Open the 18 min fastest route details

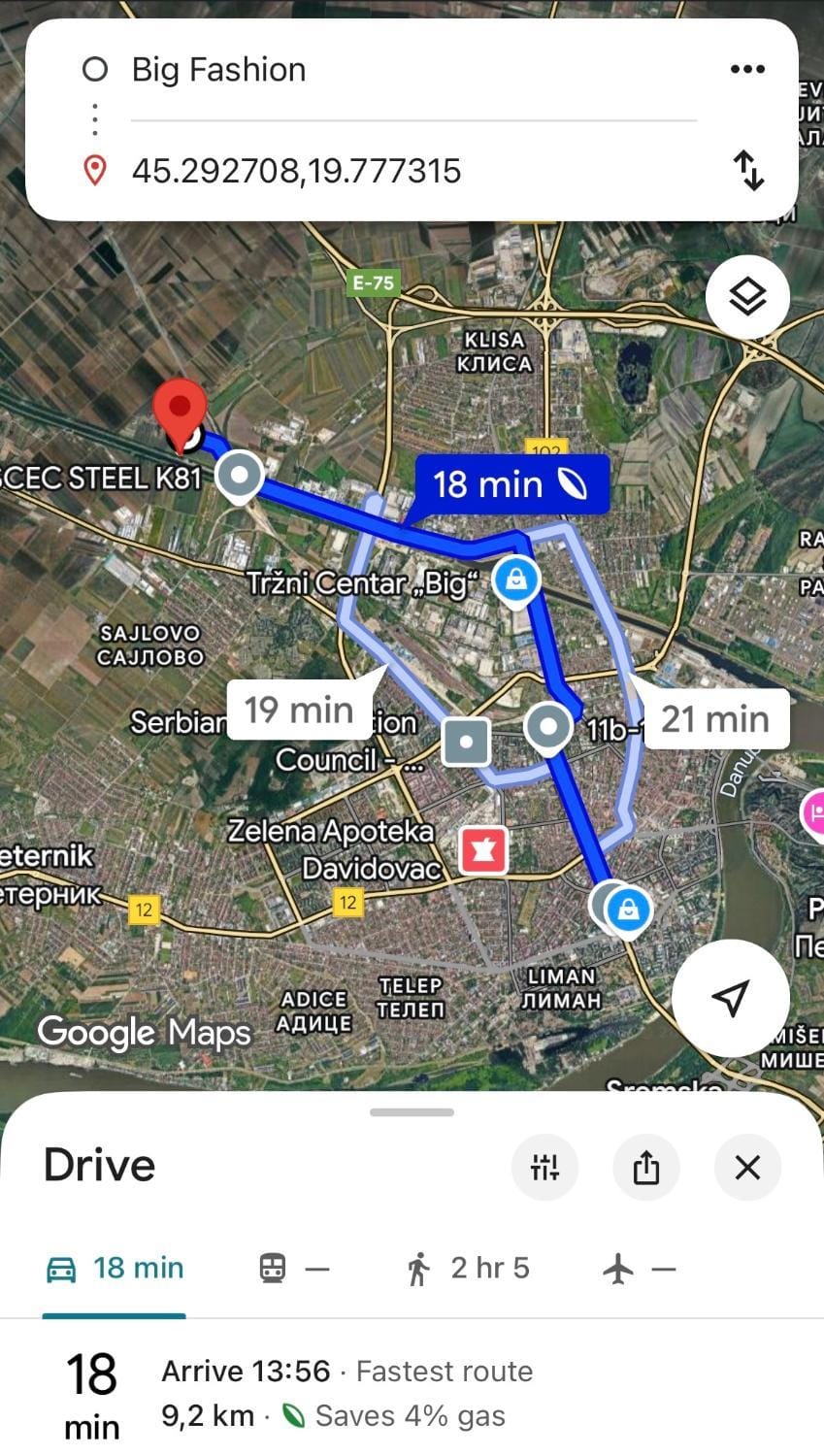pyautogui.click(x=346, y=1393)
